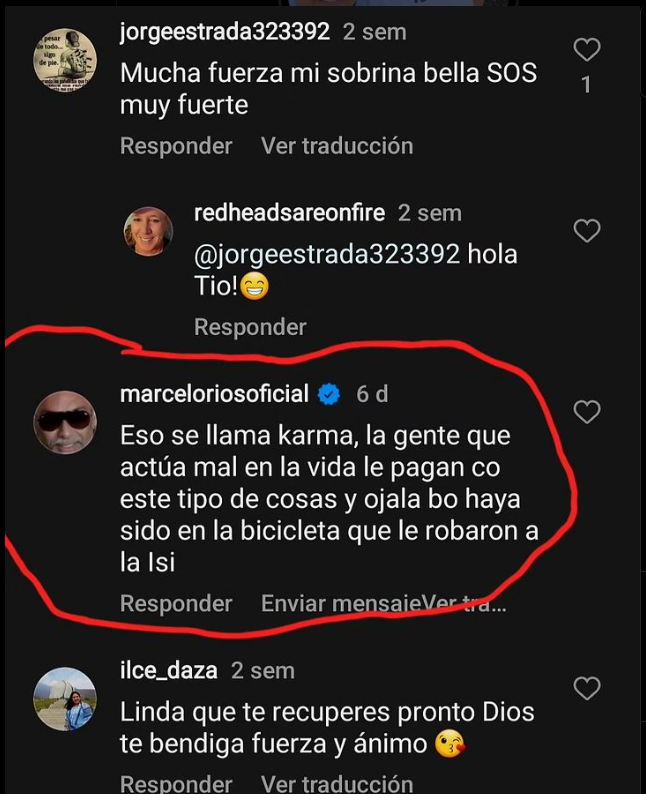Send a message to marceloriosoficial
This screenshot has height=794, width=646.
[340, 604]
